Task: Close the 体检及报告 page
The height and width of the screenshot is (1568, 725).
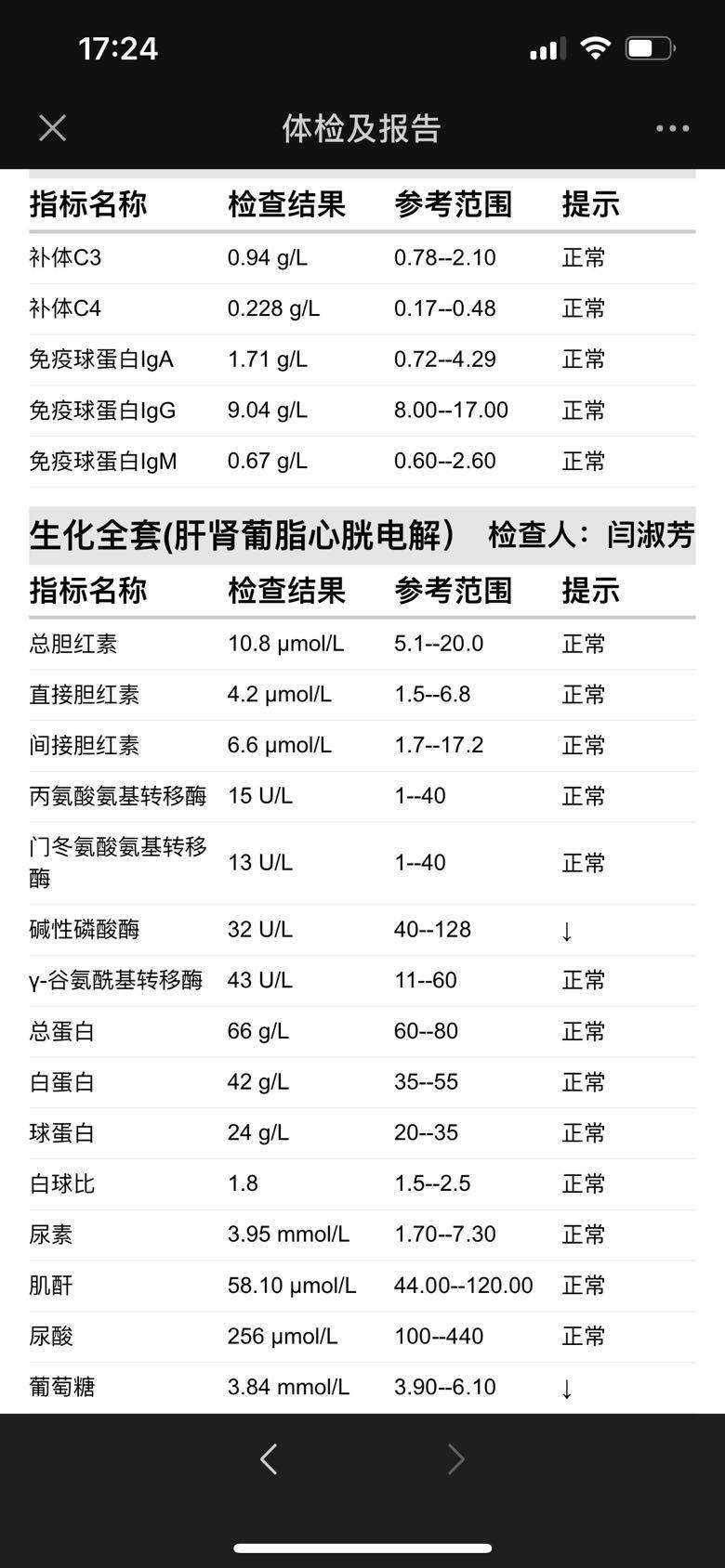Action: pos(53,128)
